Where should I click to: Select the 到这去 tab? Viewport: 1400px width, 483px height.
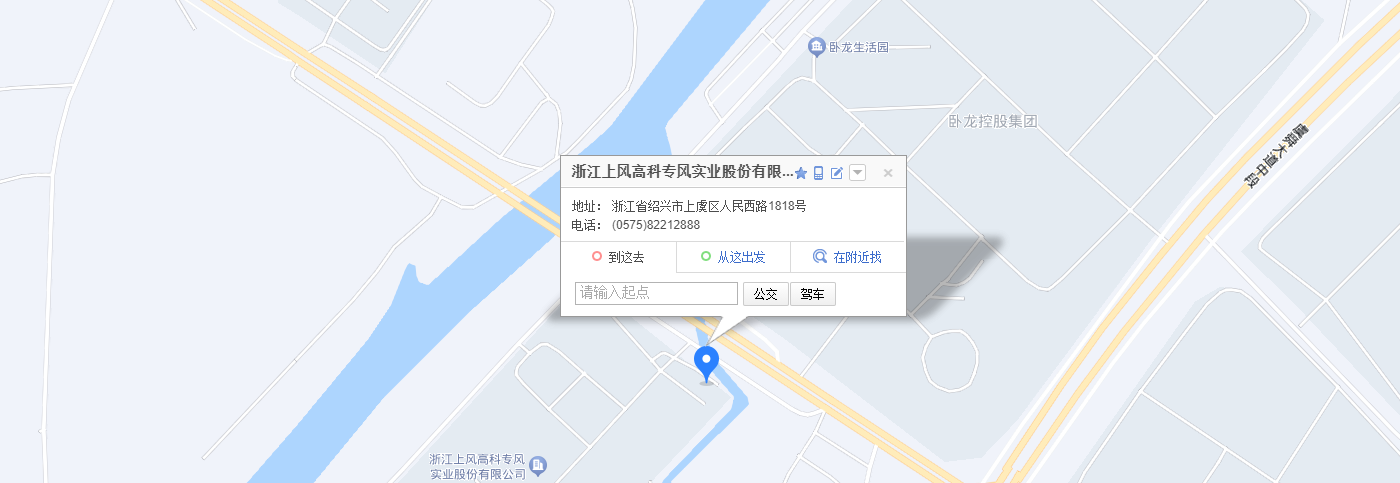pos(618,257)
